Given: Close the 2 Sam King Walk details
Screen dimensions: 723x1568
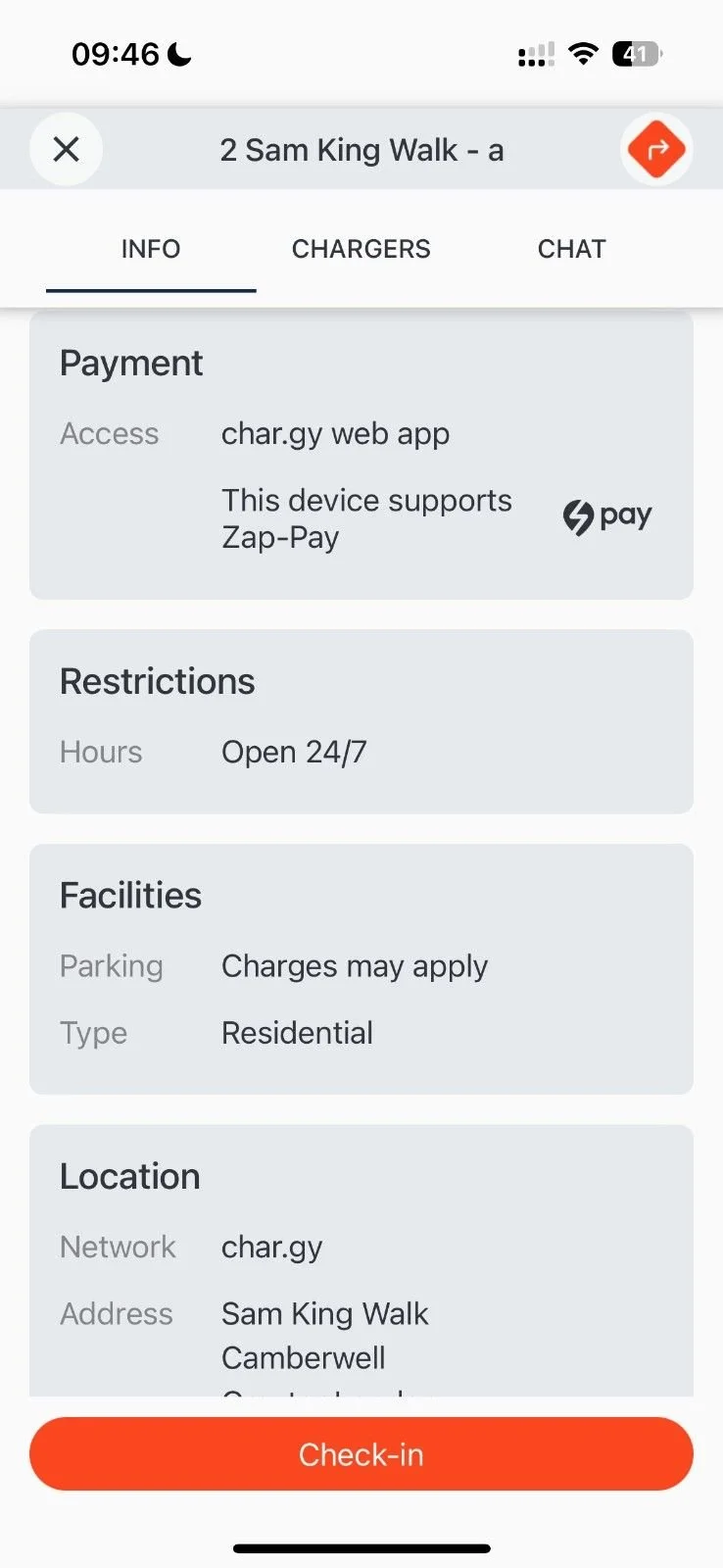Looking at the screenshot, I should pos(66,149).
